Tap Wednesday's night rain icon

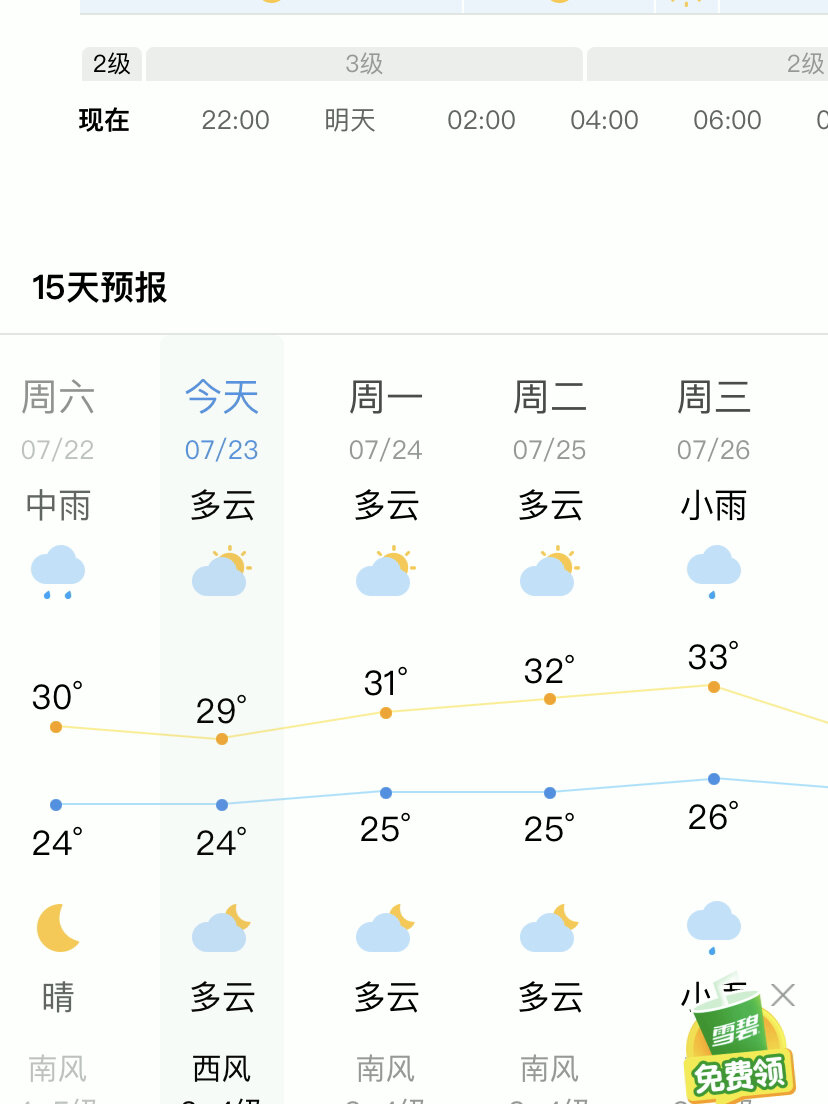(x=712, y=928)
